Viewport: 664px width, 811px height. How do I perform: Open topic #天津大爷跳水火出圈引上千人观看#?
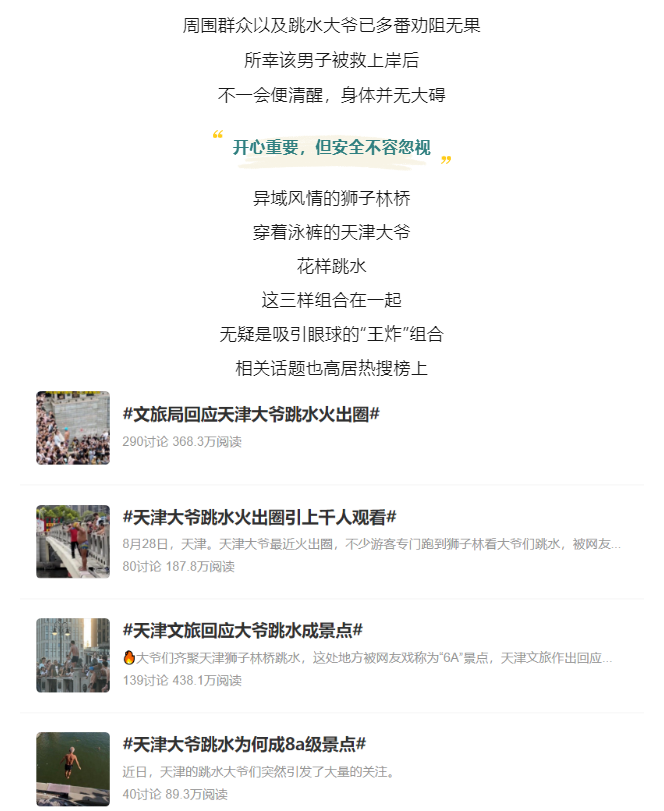pos(259,518)
